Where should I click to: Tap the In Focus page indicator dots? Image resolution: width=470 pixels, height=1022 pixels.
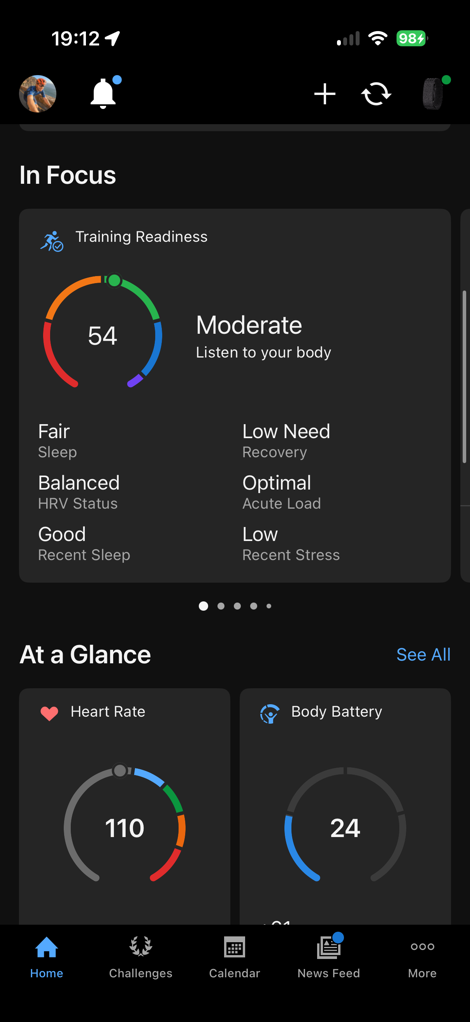pos(235,606)
